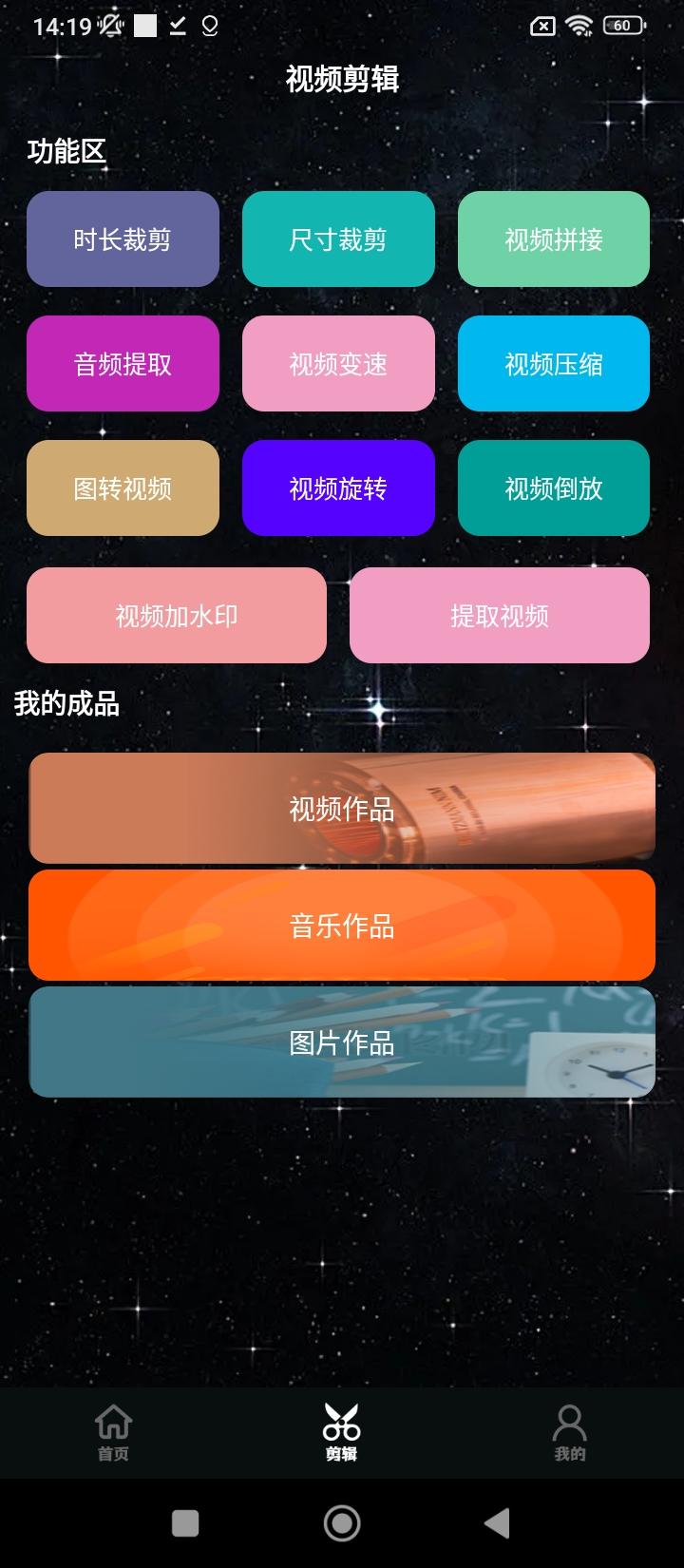Select the 剪辑 editing tab
Viewport: 684px width, 1568px height.
pyautogui.click(x=342, y=1433)
